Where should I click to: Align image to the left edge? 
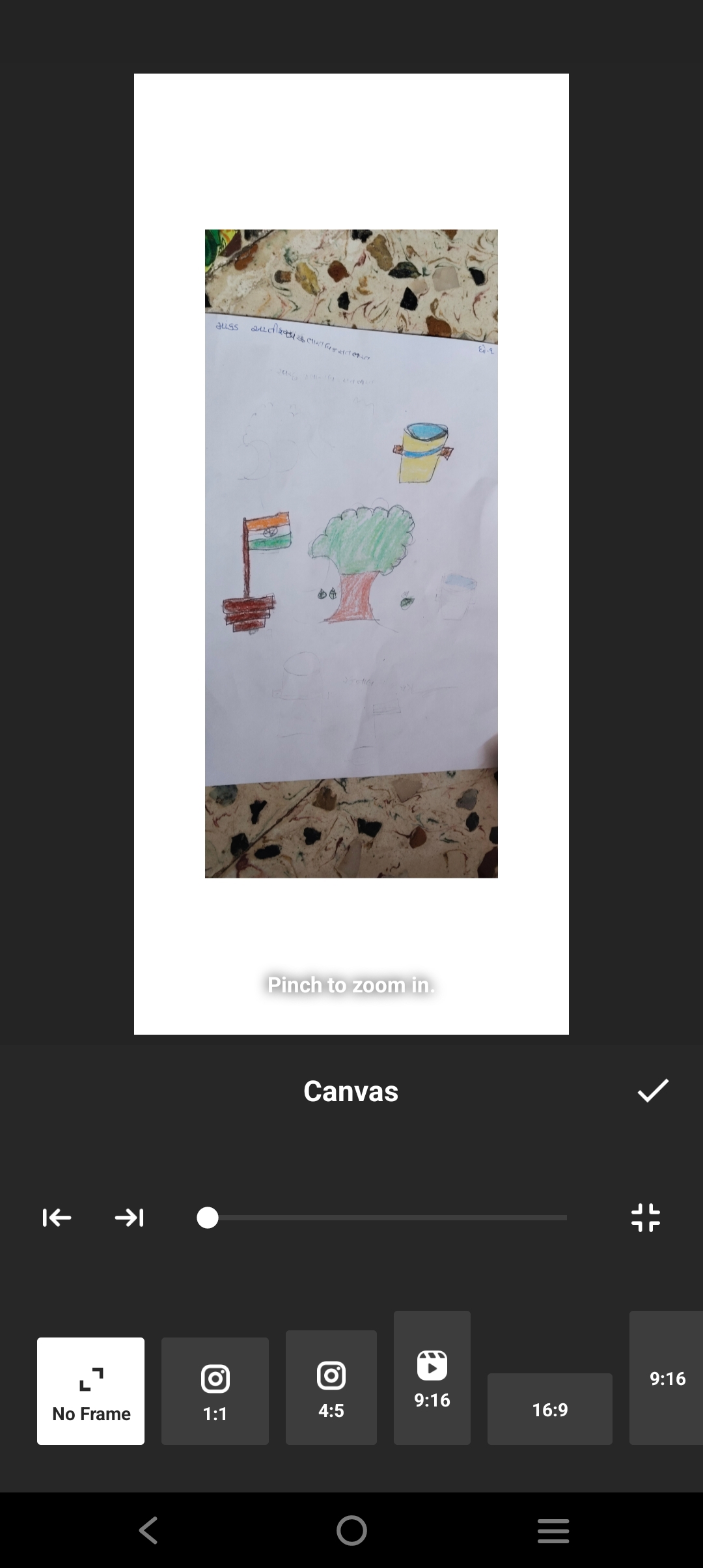[57, 1218]
